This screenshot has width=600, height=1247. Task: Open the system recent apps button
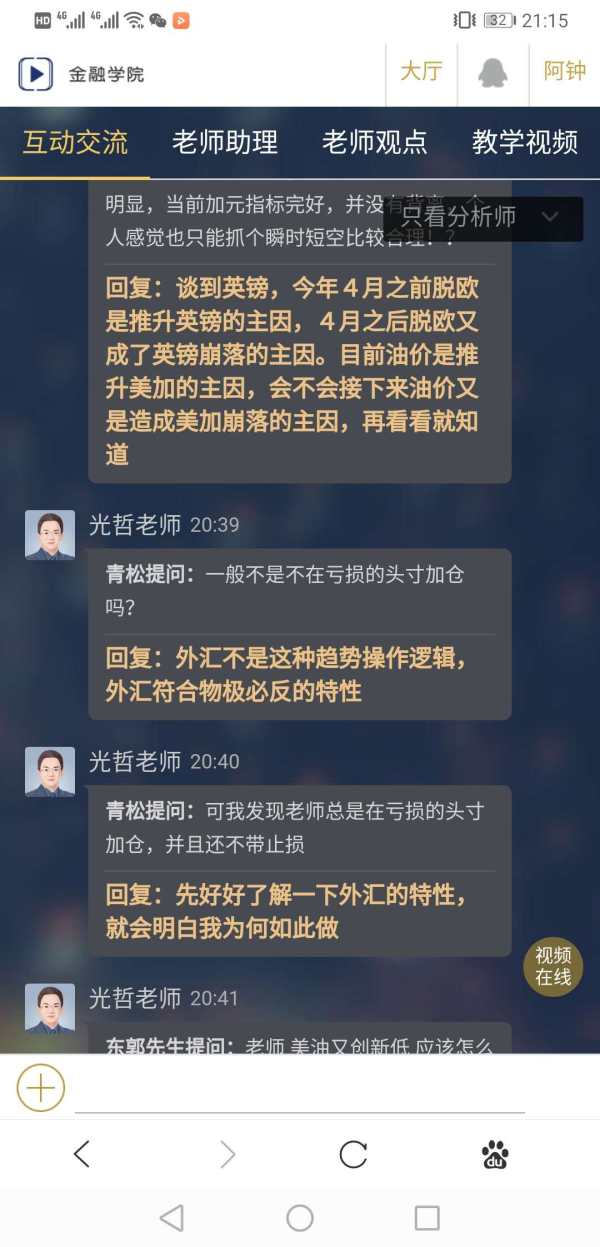(427, 1217)
